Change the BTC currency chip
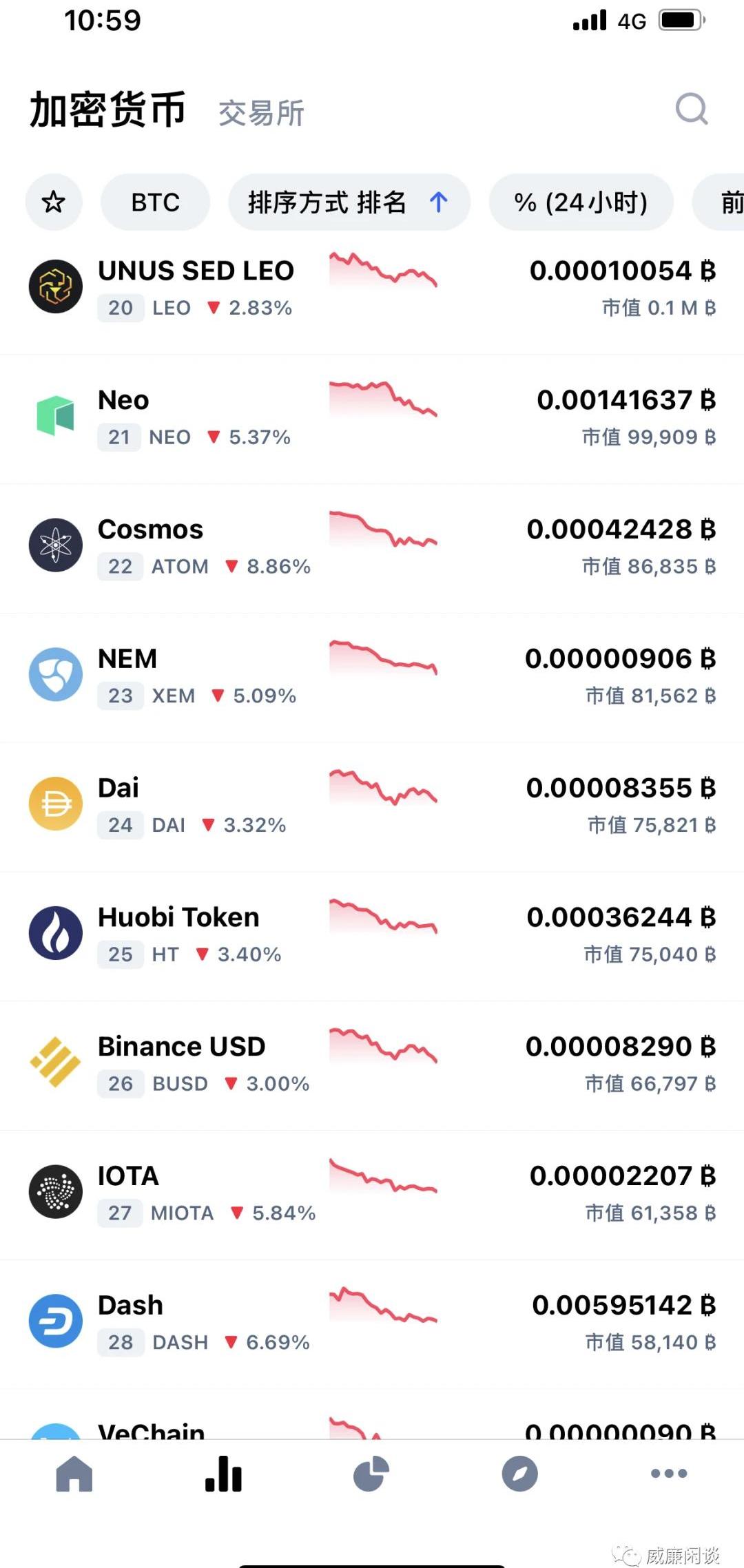 [155, 202]
